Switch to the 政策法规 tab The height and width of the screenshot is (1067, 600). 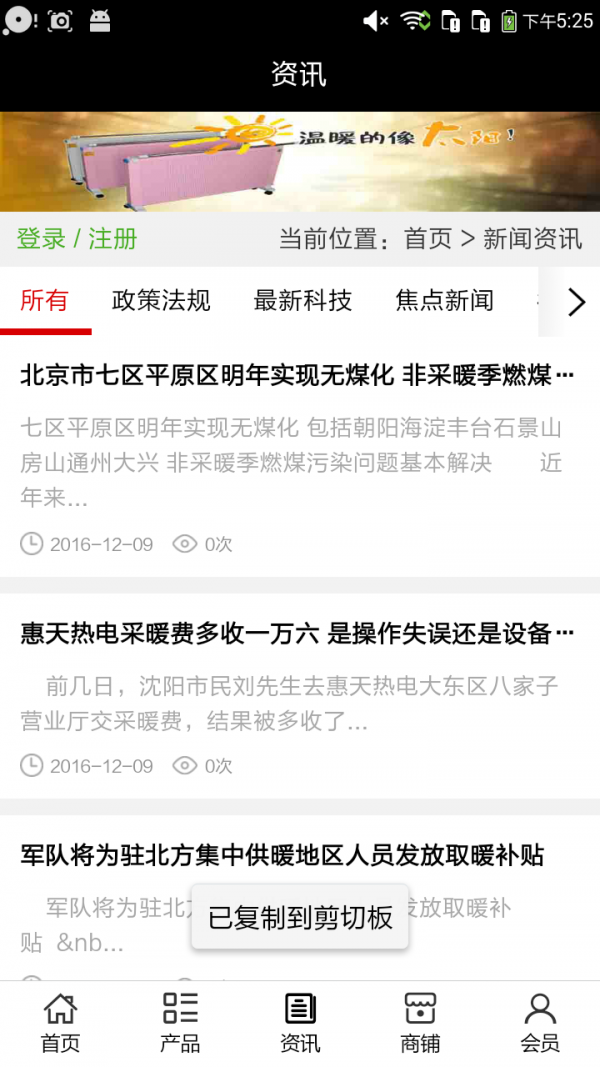click(161, 300)
